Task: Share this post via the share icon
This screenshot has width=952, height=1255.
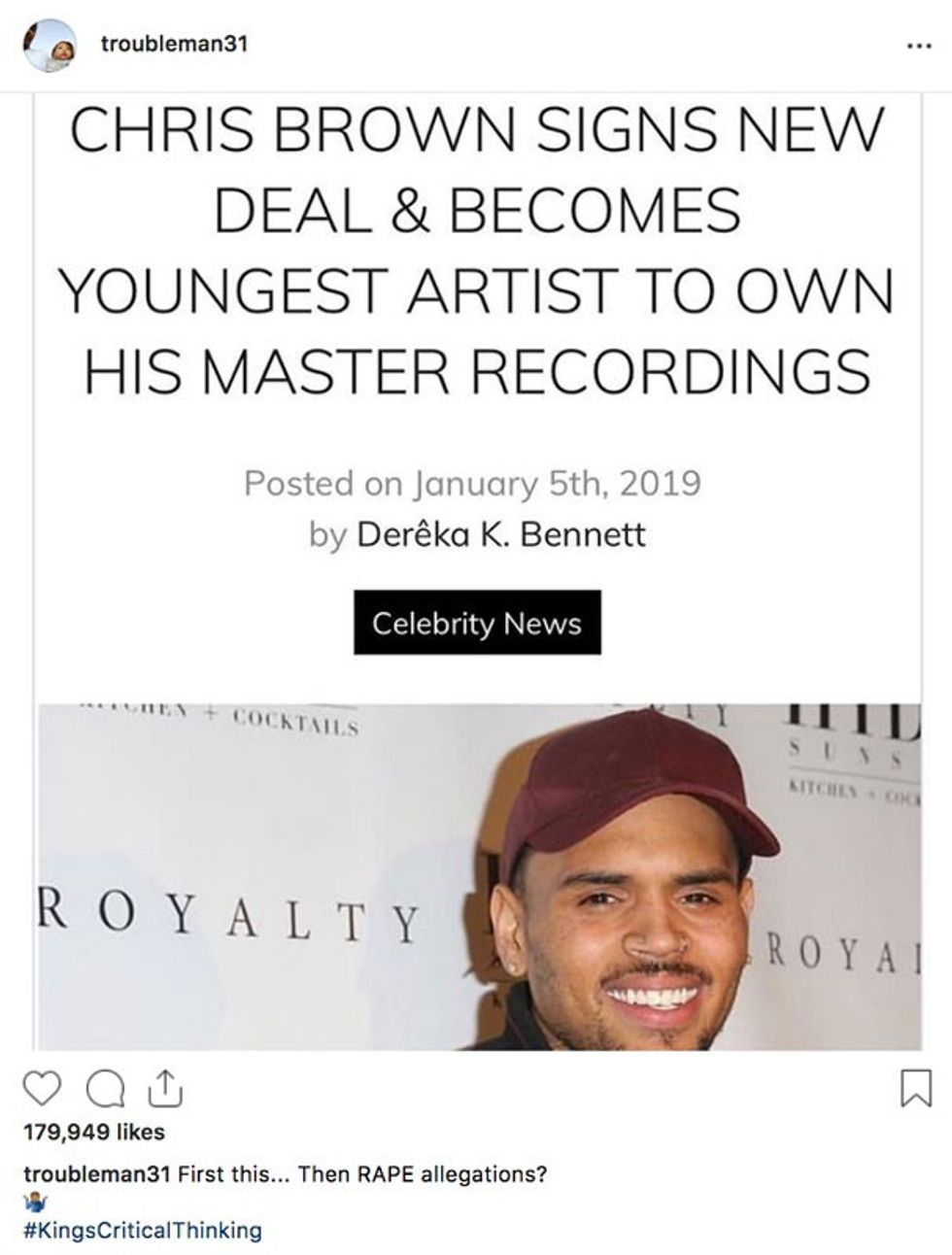Action: (165, 1087)
